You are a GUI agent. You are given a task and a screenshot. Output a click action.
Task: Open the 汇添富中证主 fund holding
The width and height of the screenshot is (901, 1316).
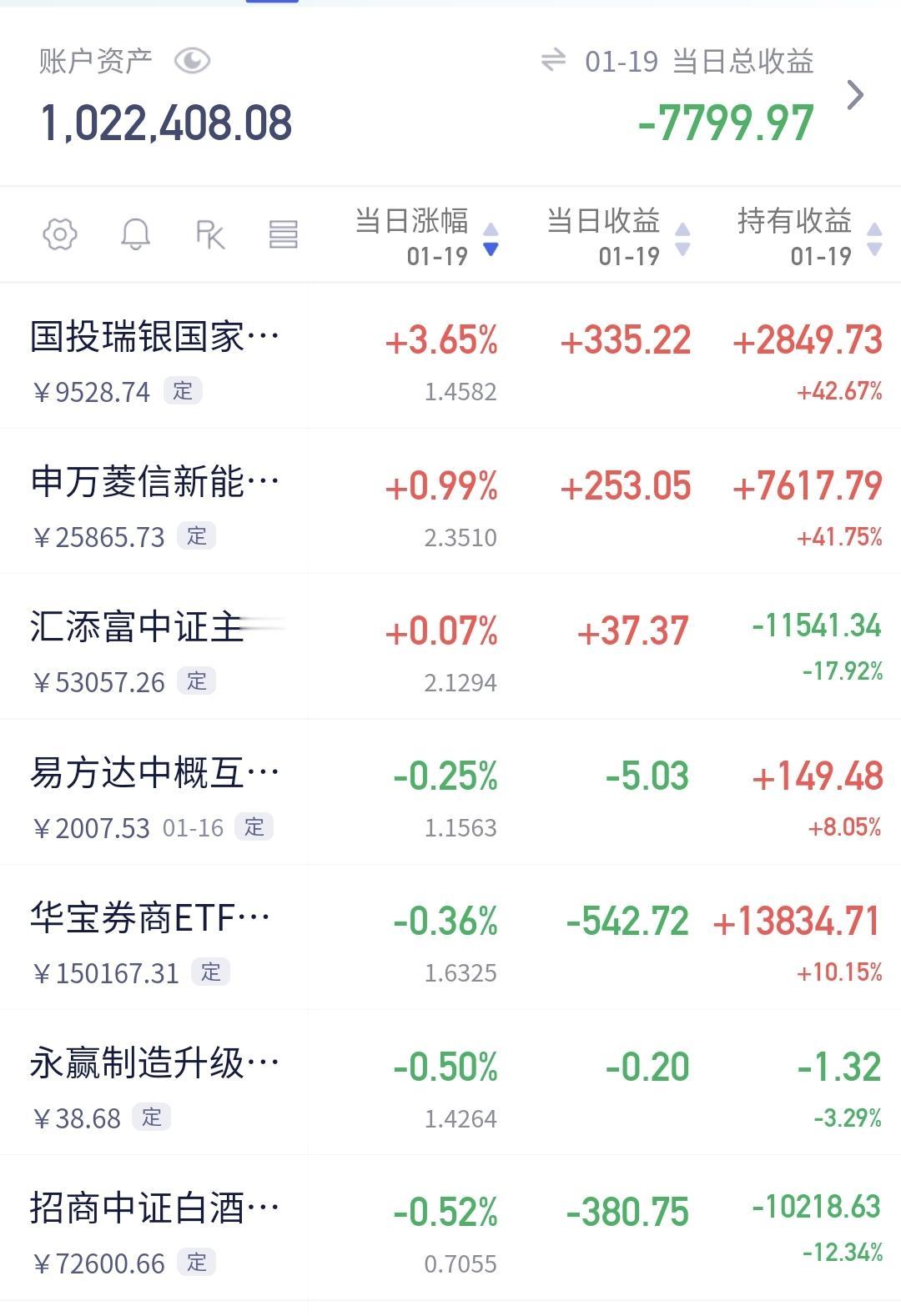pyautogui.click(x=450, y=647)
